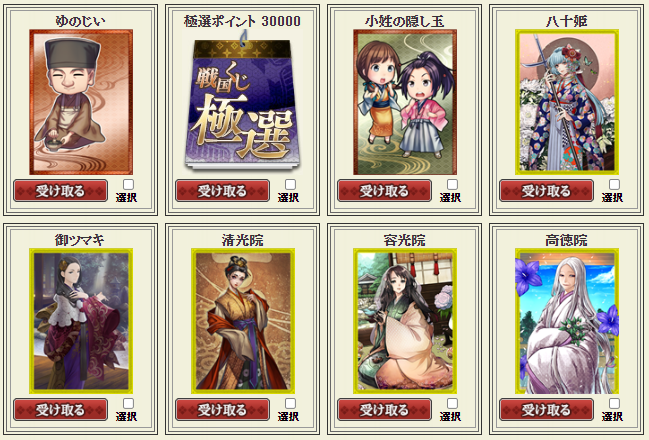This screenshot has height=440, width=649.
Task: Tick the 容光院 selection checkbox
Action: tap(452, 404)
